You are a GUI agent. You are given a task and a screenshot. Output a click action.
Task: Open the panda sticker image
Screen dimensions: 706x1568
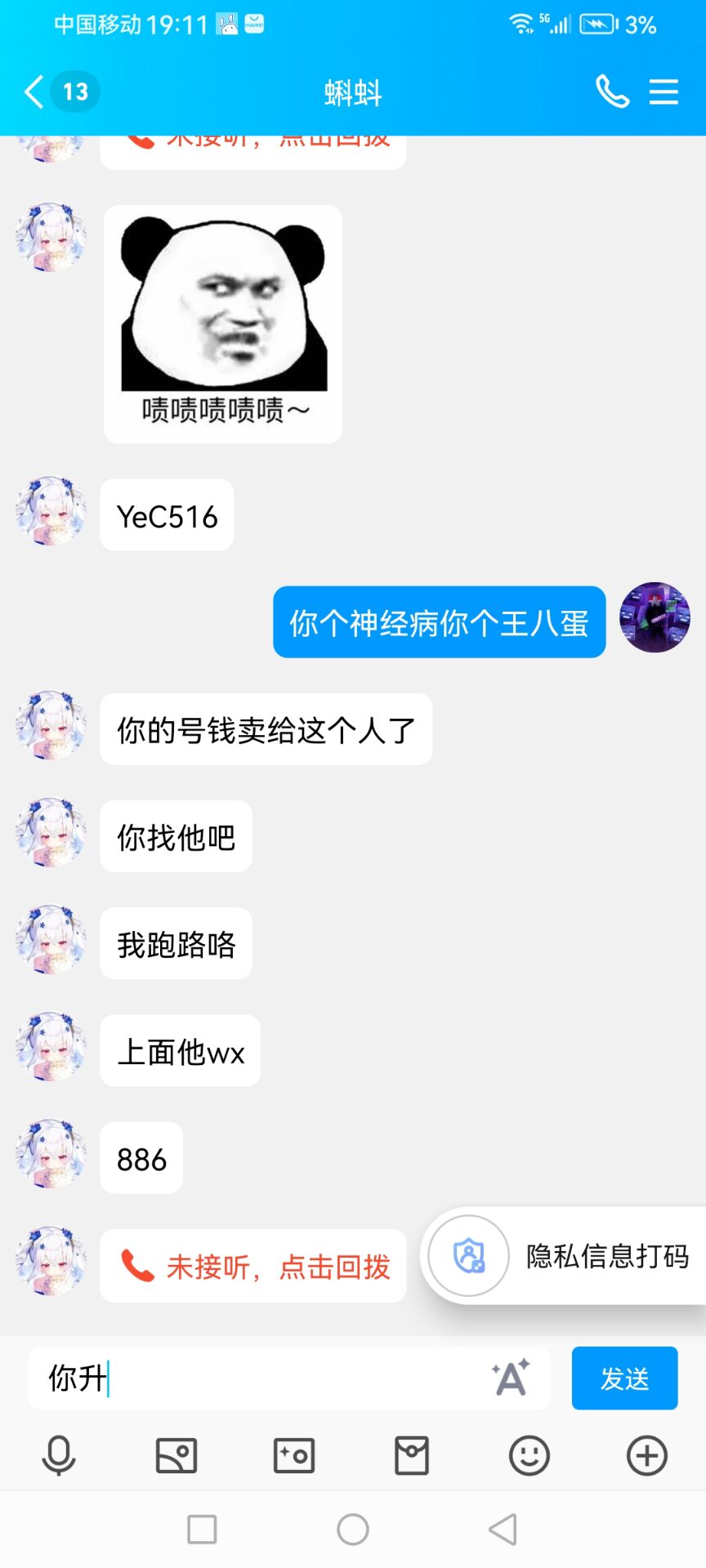tap(223, 323)
